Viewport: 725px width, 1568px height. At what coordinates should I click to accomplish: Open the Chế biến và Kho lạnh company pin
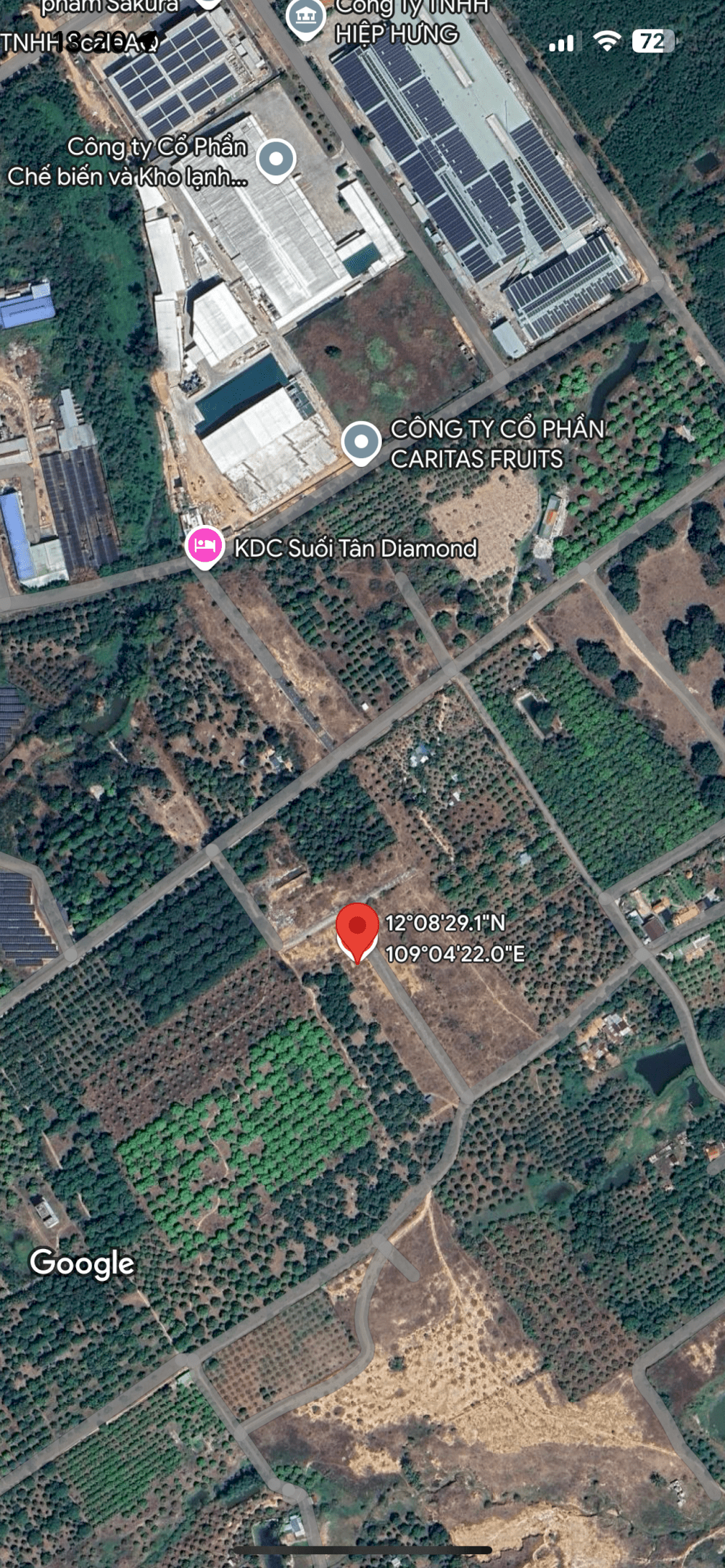(276, 159)
